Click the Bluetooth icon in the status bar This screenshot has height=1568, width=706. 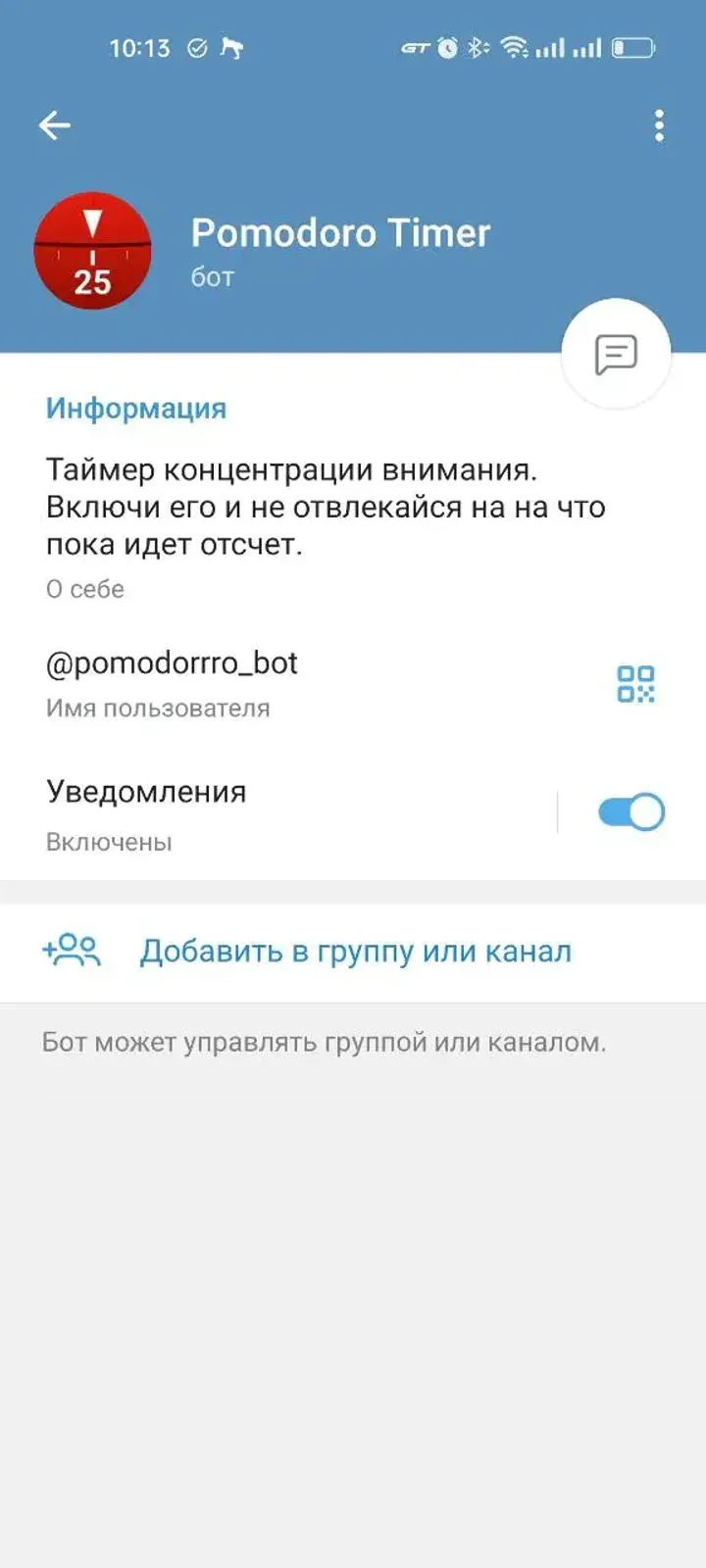click(476, 47)
